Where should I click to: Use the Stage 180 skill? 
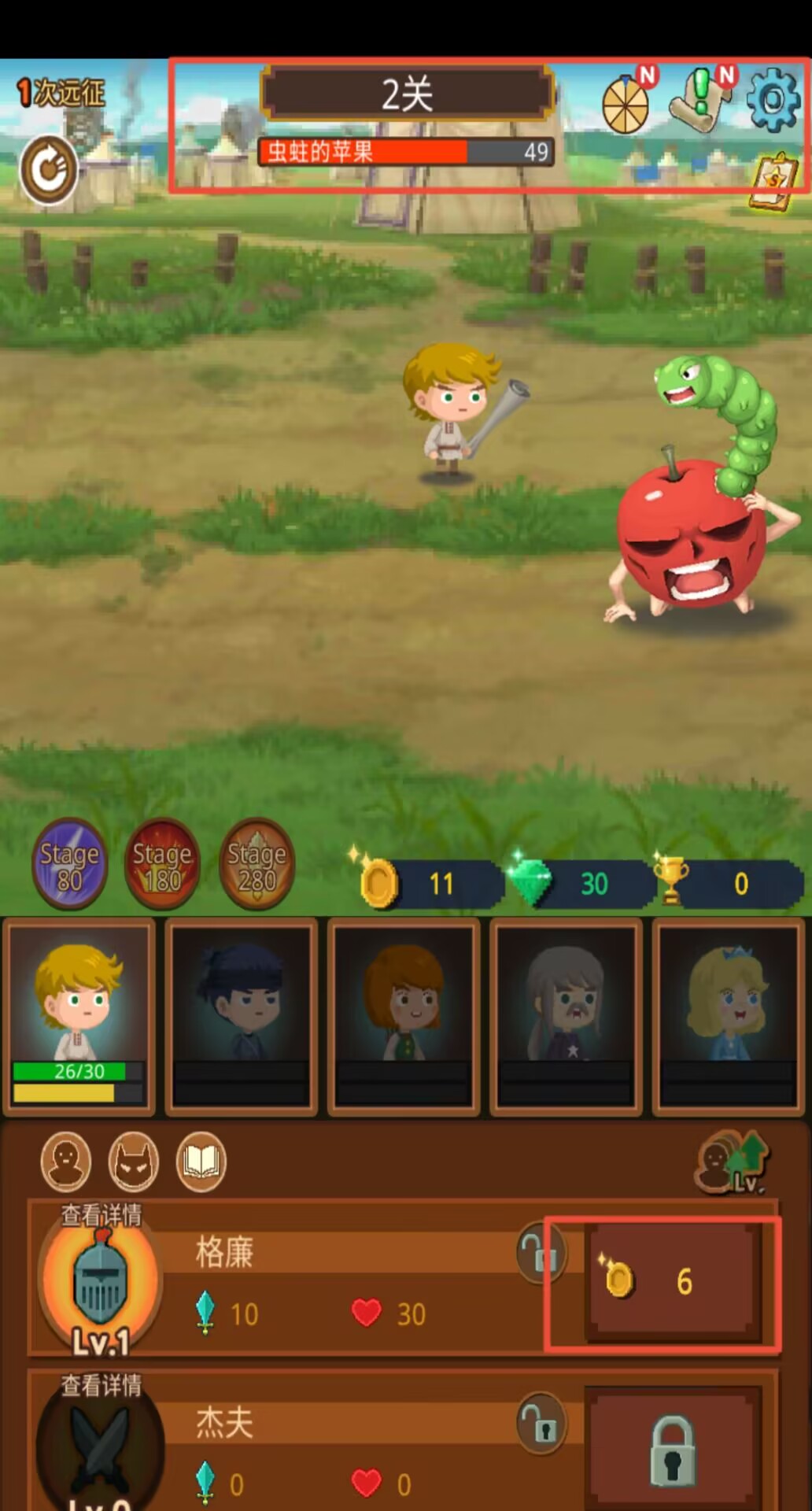(x=162, y=864)
